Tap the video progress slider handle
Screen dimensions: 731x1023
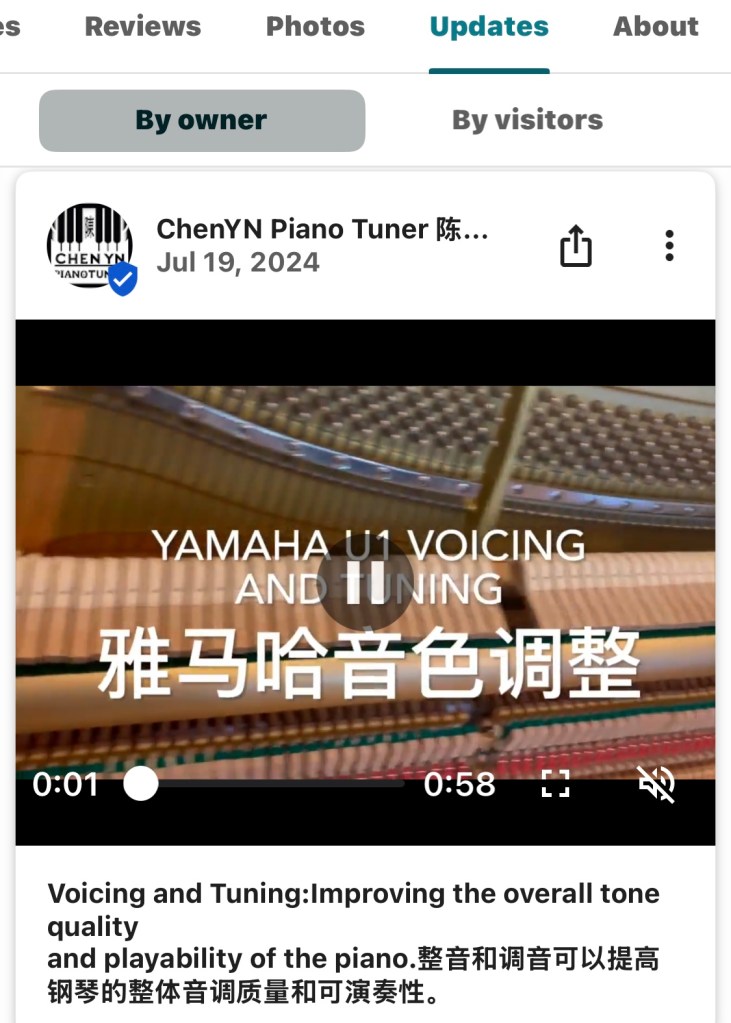(141, 784)
